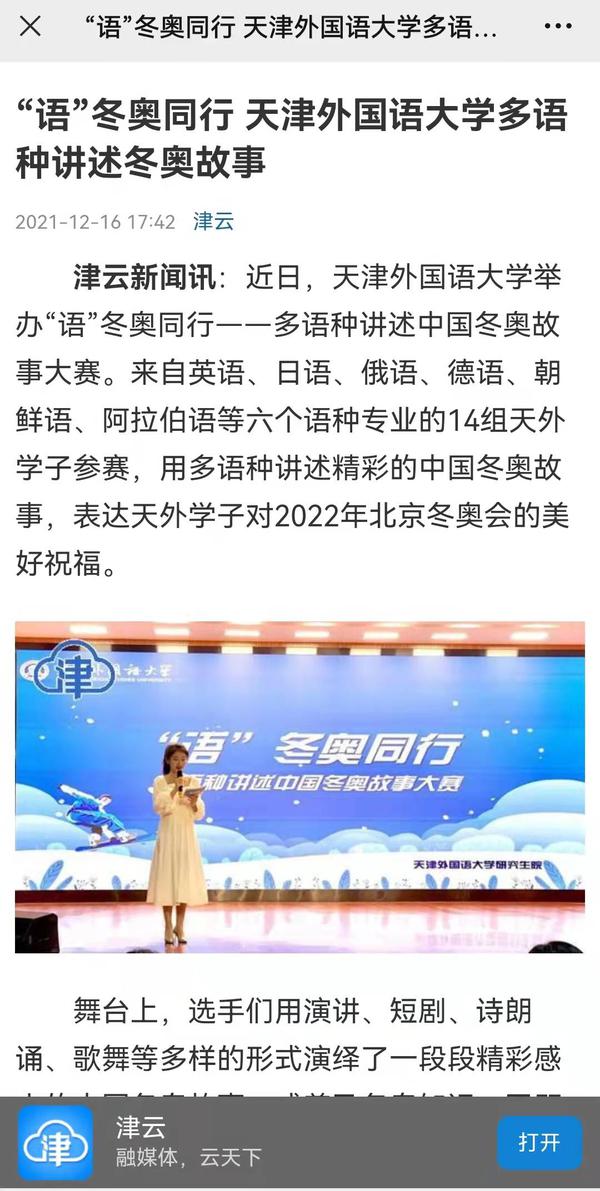Tap the 打开 button to open 津云 app
This screenshot has height=1191, width=600.
tap(539, 1142)
